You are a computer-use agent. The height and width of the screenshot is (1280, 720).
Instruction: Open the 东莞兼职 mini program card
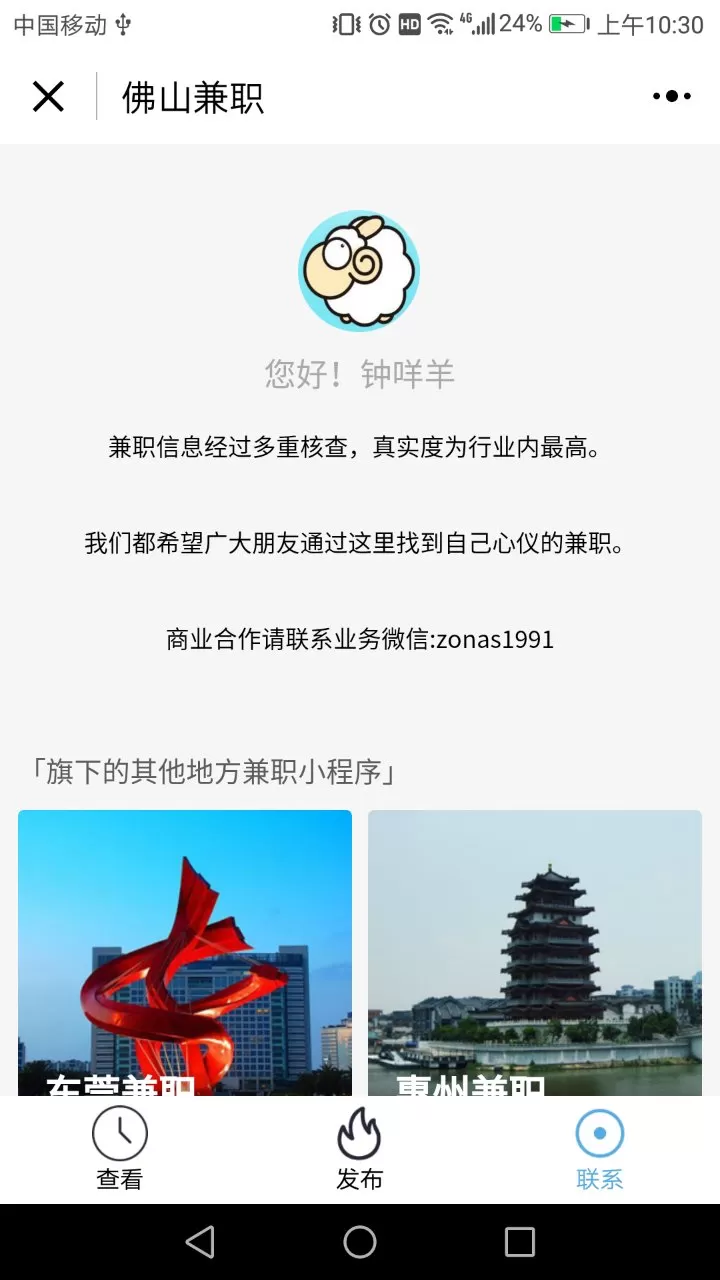[x=185, y=950]
